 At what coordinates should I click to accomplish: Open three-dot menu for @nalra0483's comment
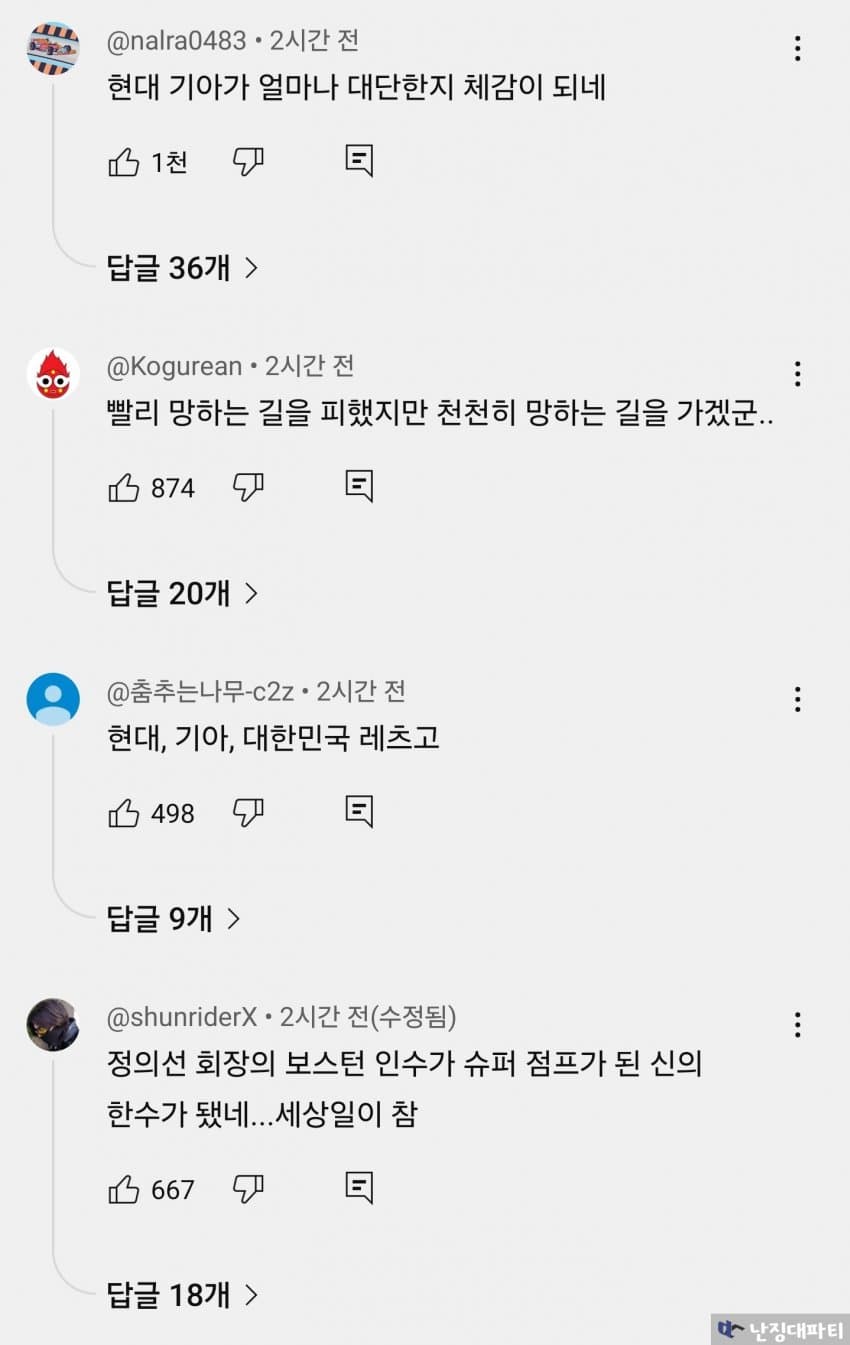pos(797,48)
